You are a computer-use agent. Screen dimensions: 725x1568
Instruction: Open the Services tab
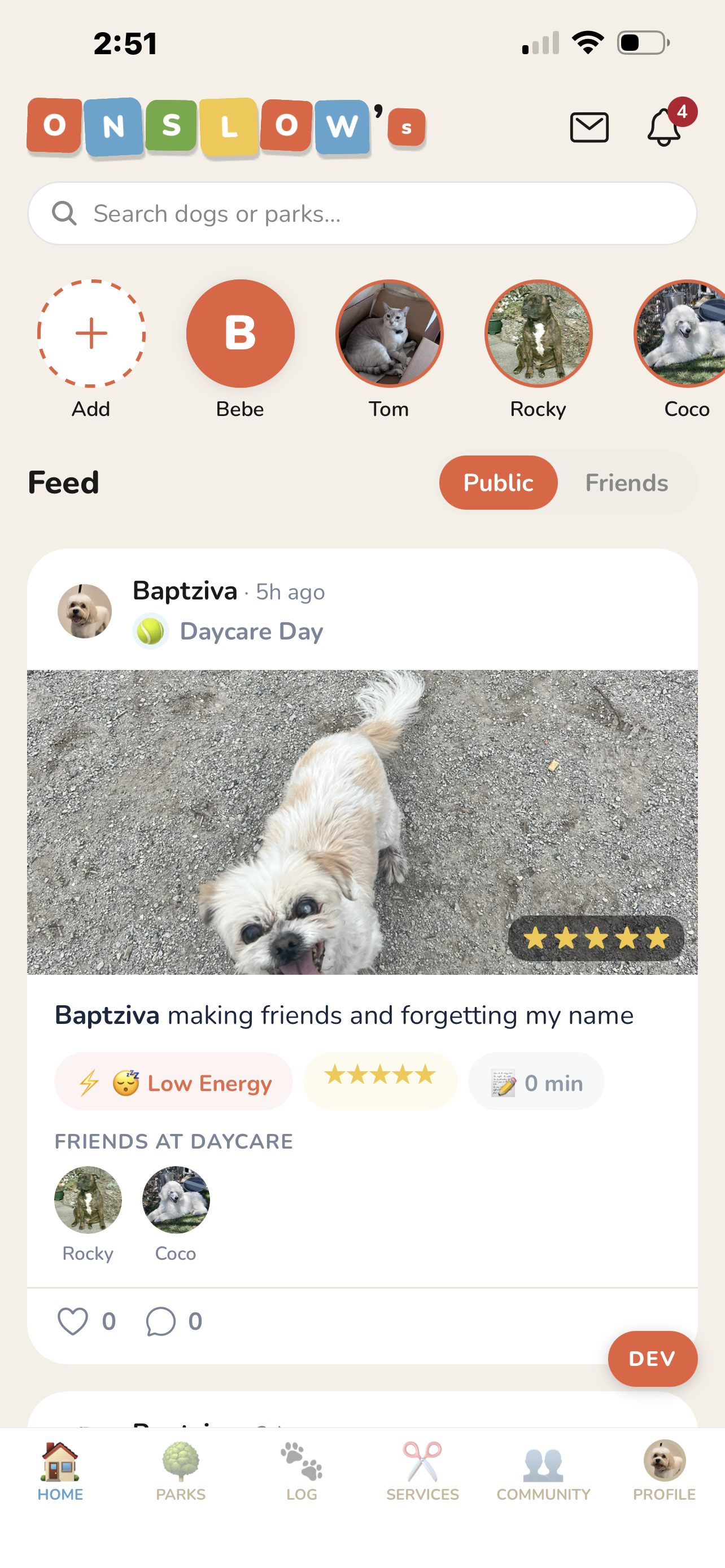pyautogui.click(x=422, y=1470)
